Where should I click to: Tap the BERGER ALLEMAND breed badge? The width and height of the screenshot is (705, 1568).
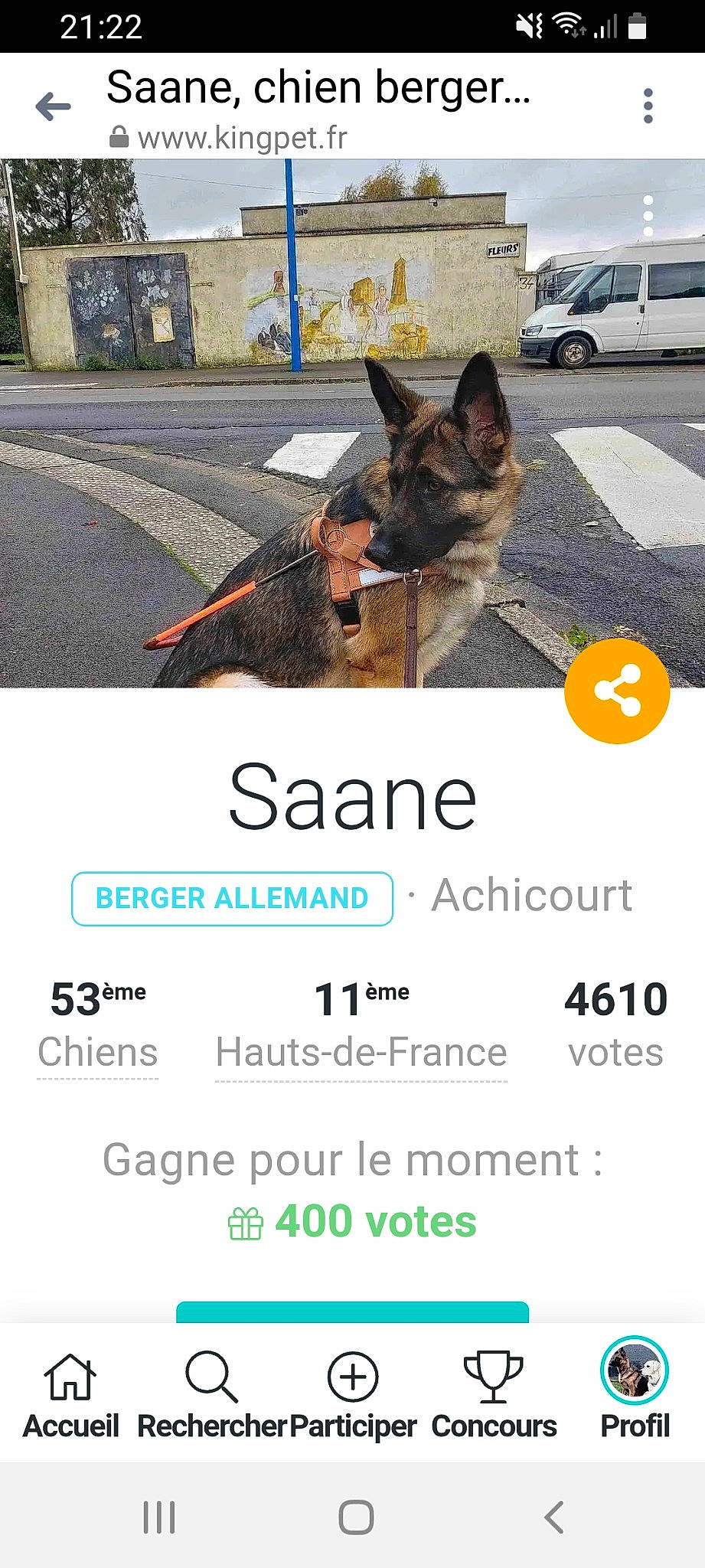pyautogui.click(x=232, y=897)
